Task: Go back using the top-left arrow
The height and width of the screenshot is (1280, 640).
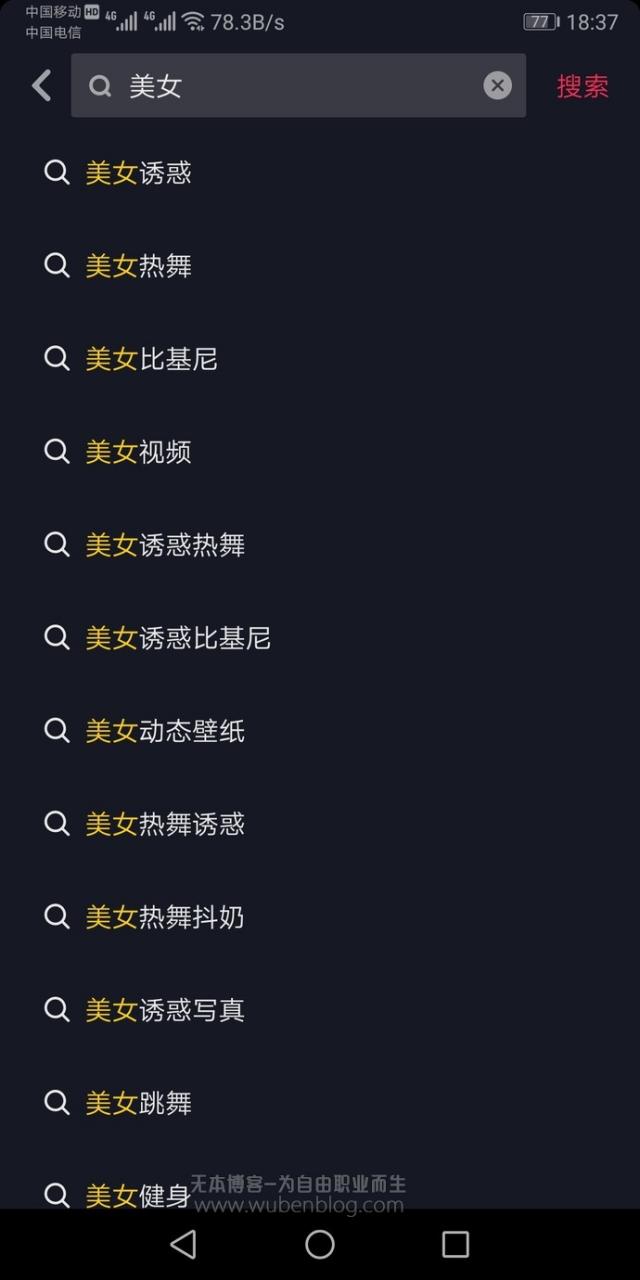Action: (x=41, y=86)
